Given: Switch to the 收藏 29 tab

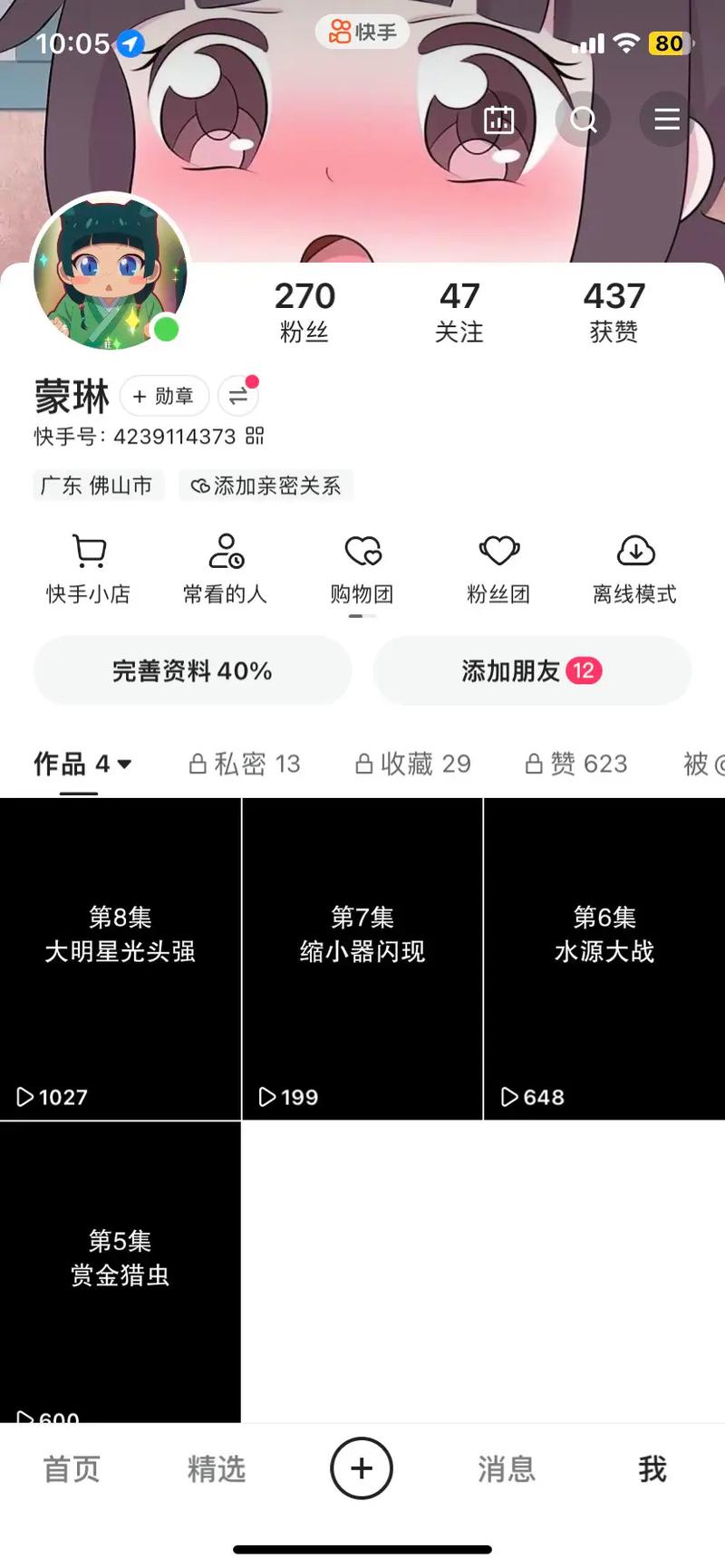Looking at the screenshot, I should point(412,764).
